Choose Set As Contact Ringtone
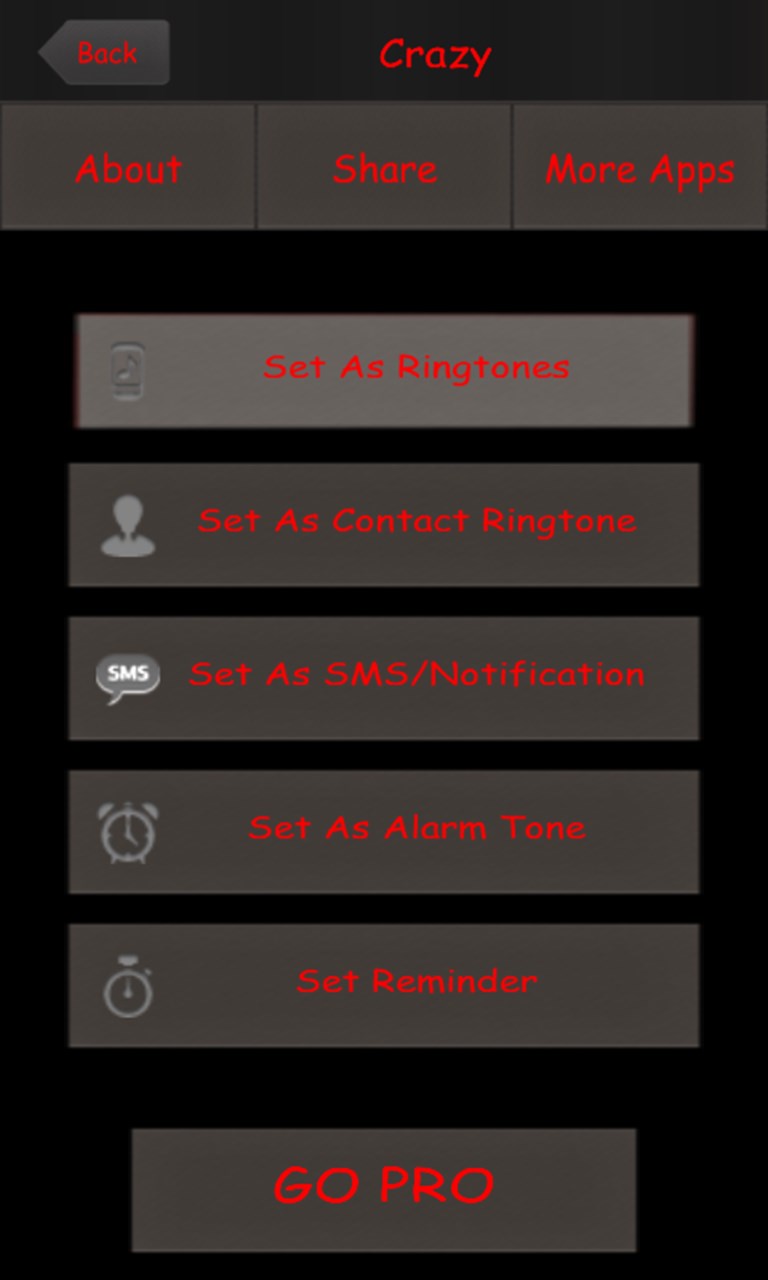 tap(384, 524)
